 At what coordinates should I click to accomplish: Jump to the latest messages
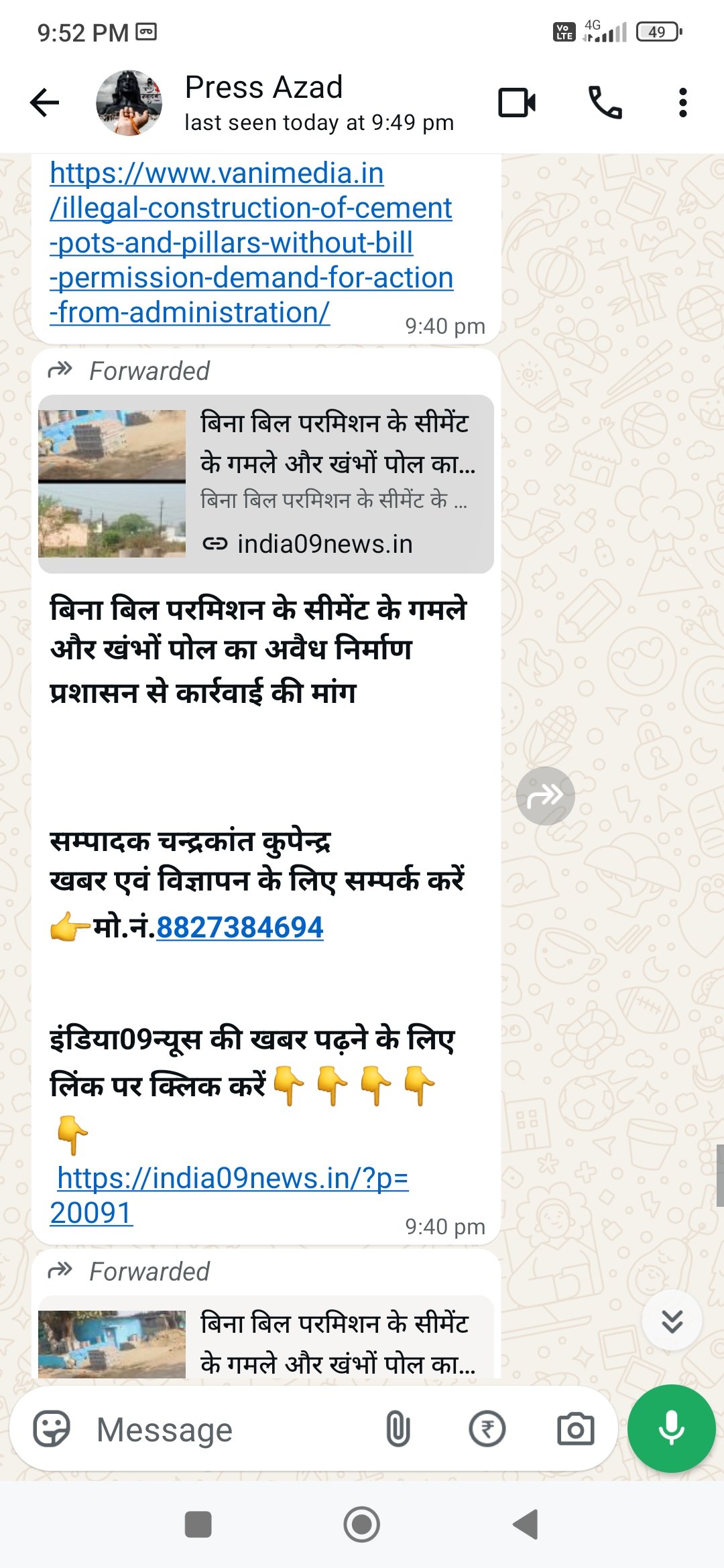672,1321
